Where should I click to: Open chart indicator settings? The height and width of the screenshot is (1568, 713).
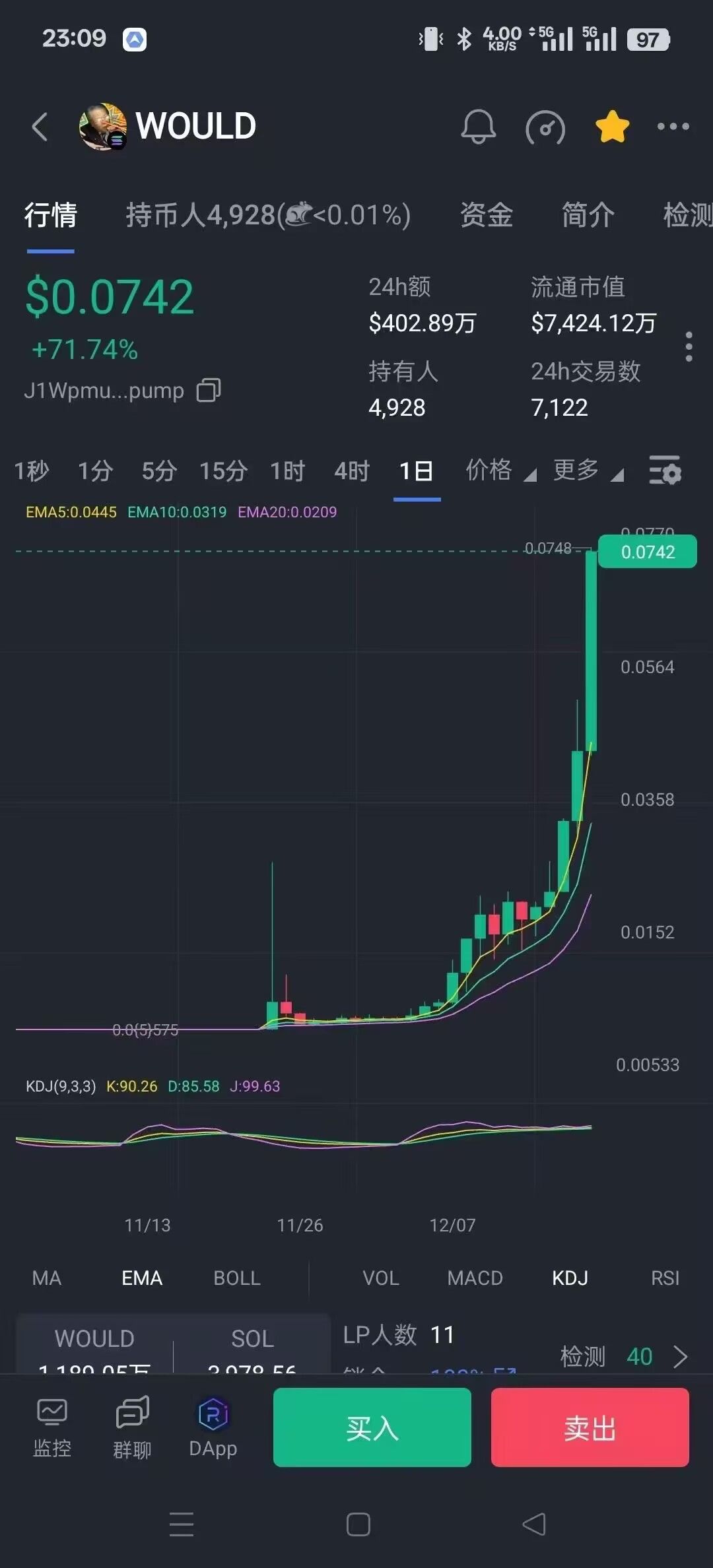pos(664,471)
